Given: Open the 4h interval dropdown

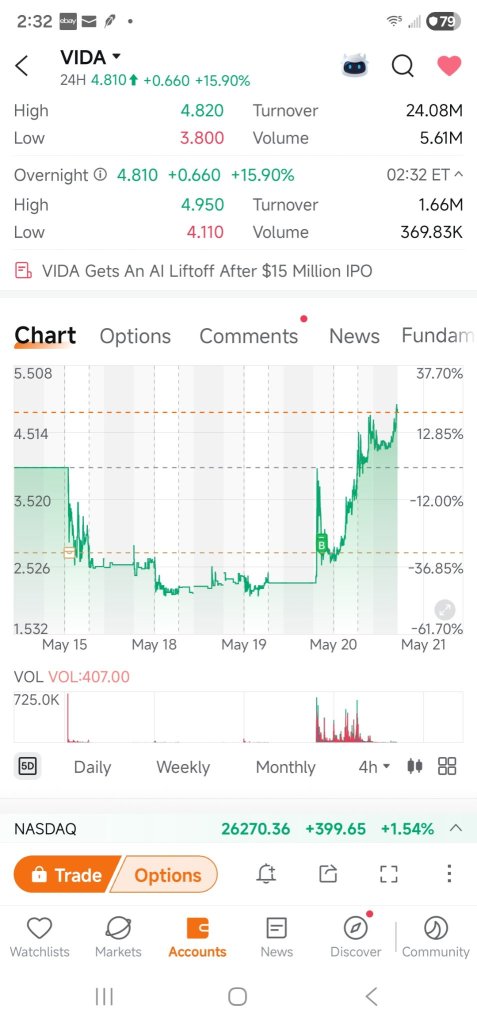Looking at the screenshot, I should coord(374,767).
